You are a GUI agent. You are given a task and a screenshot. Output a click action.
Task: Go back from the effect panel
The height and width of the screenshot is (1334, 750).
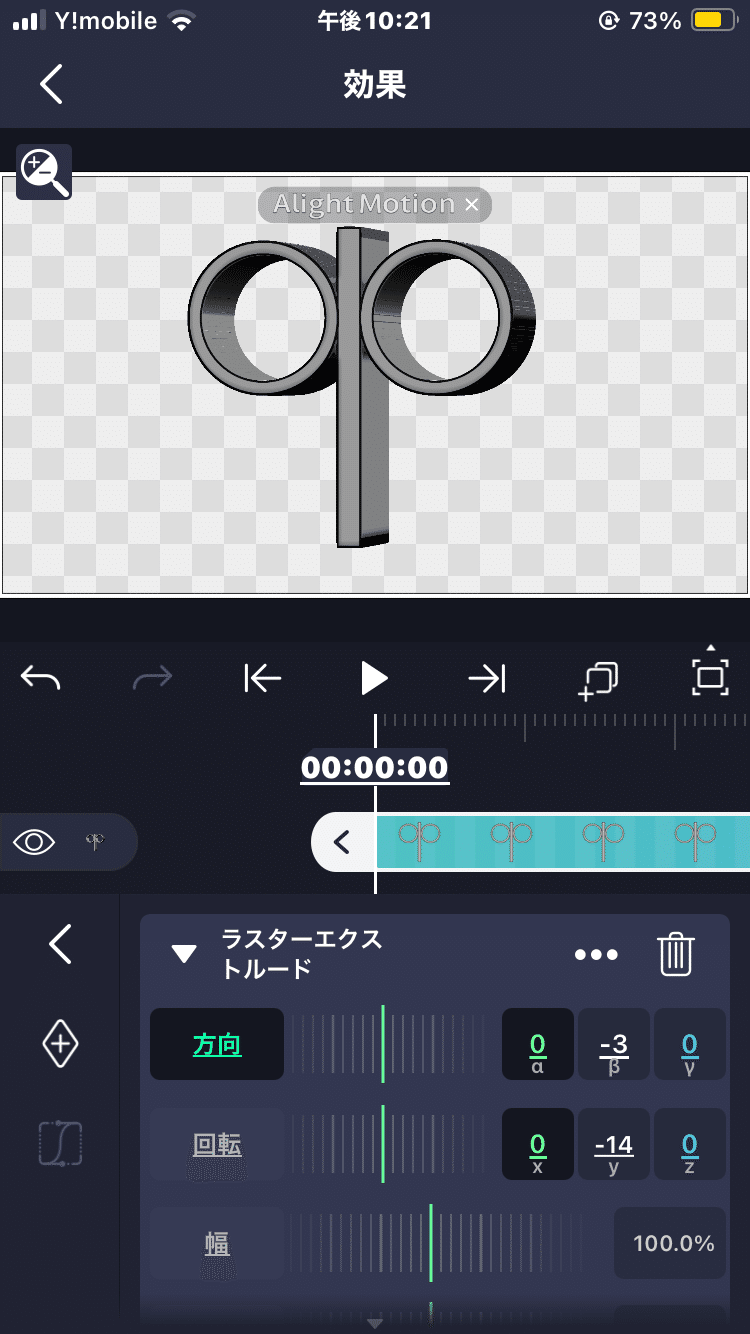pyautogui.click(x=60, y=943)
